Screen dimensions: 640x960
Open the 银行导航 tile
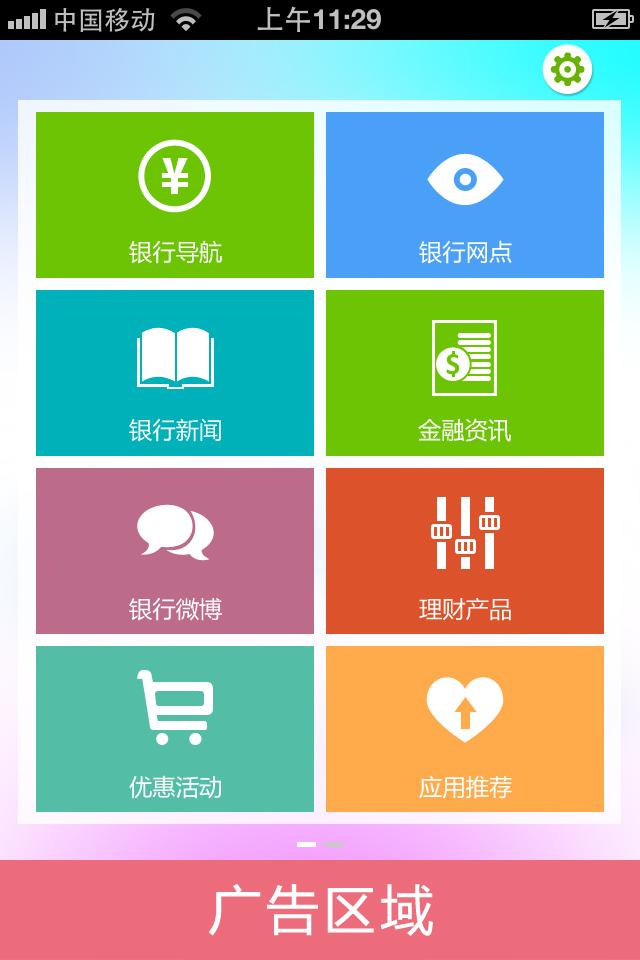click(175, 195)
